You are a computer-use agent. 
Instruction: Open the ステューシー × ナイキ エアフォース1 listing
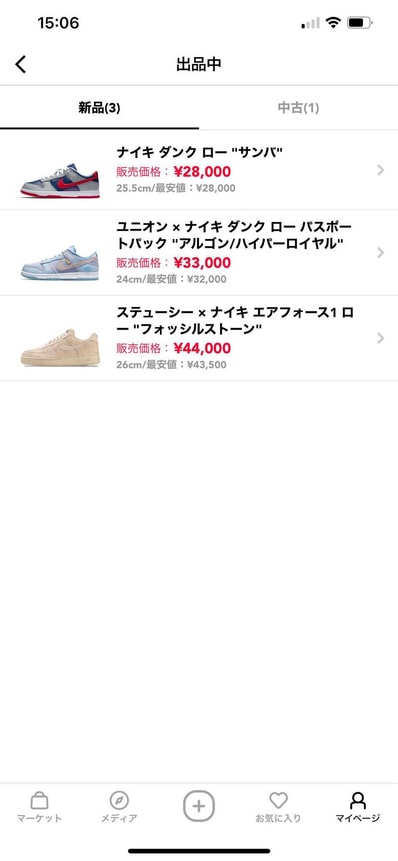pos(199,338)
